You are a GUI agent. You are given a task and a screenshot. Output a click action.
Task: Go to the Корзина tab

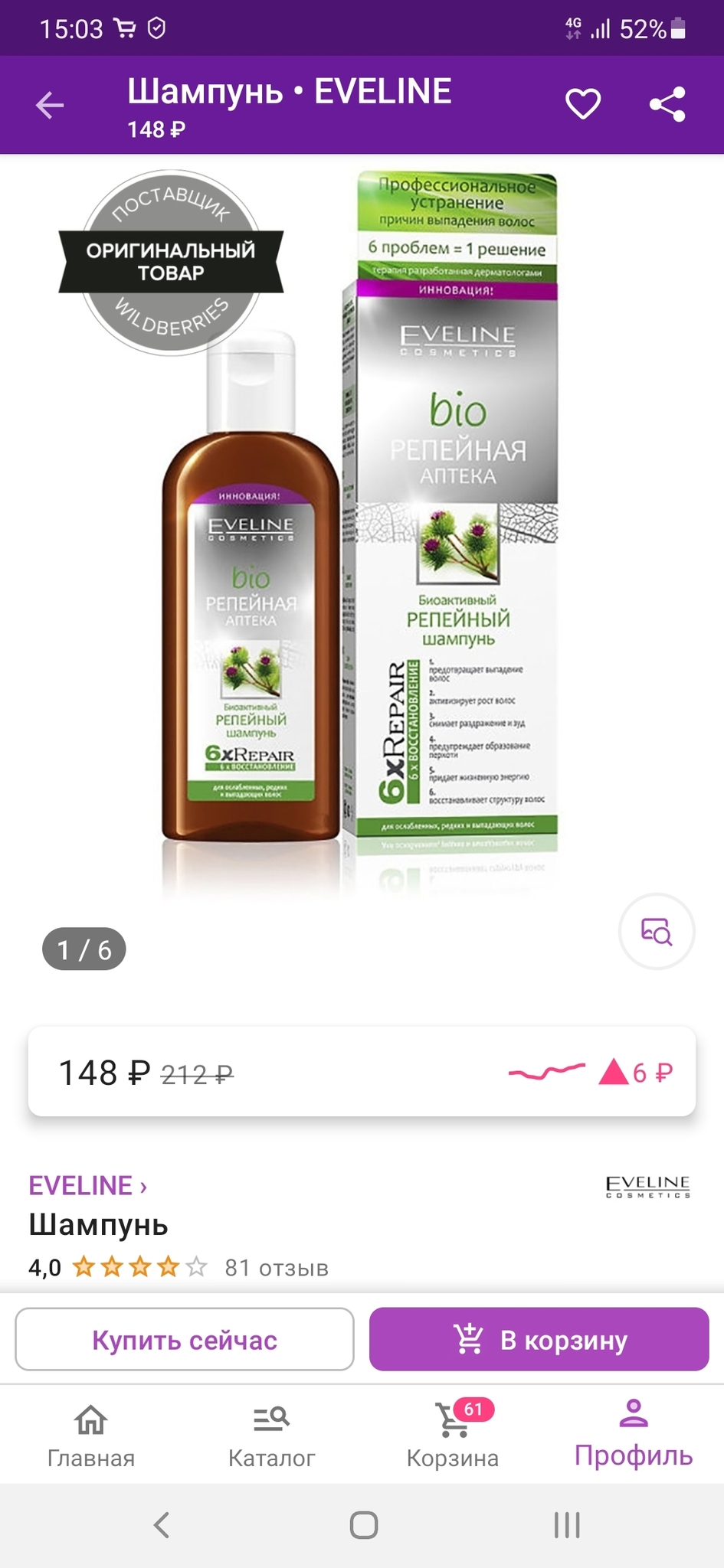(x=453, y=1436)
